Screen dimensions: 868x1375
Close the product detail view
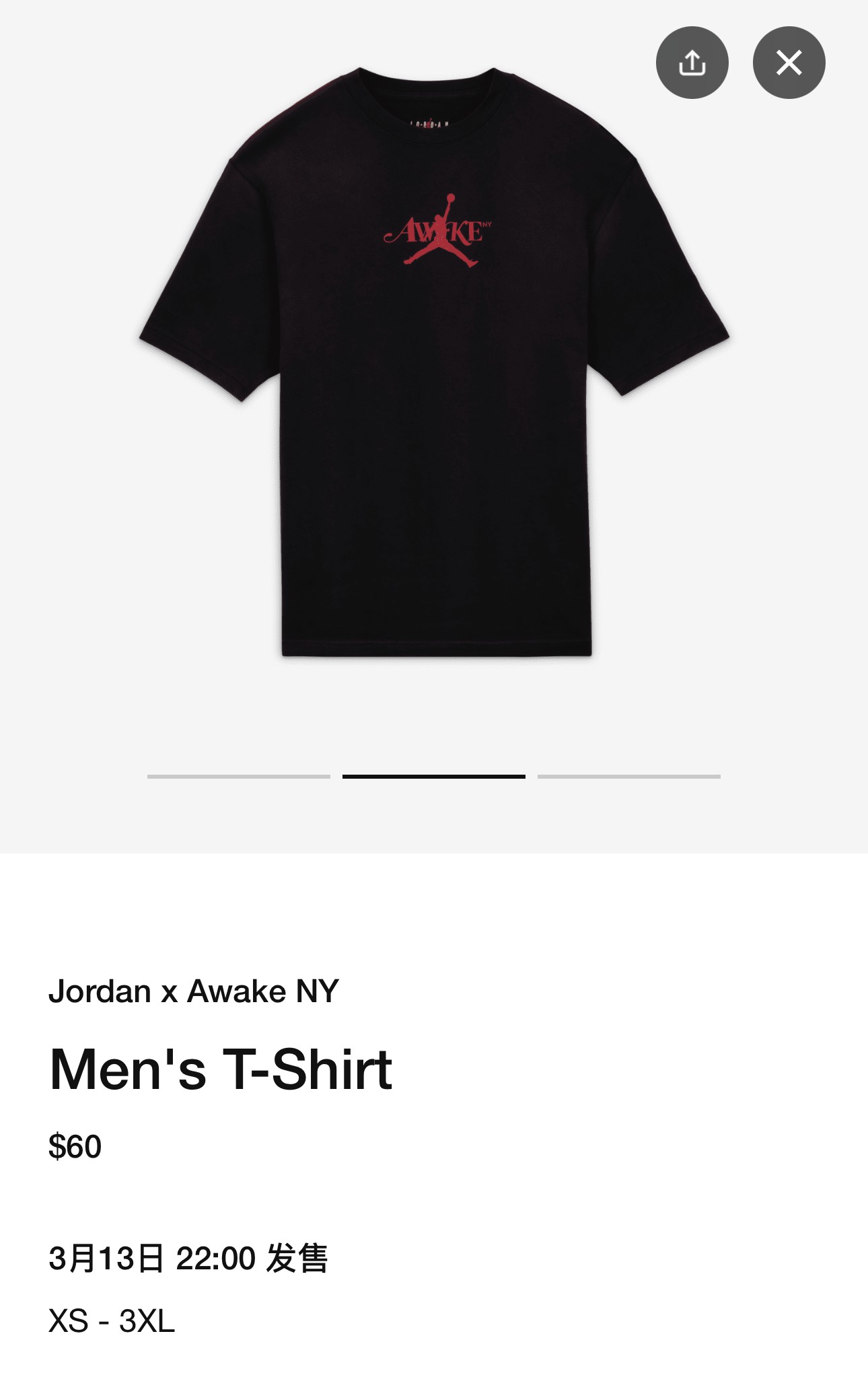789,63
